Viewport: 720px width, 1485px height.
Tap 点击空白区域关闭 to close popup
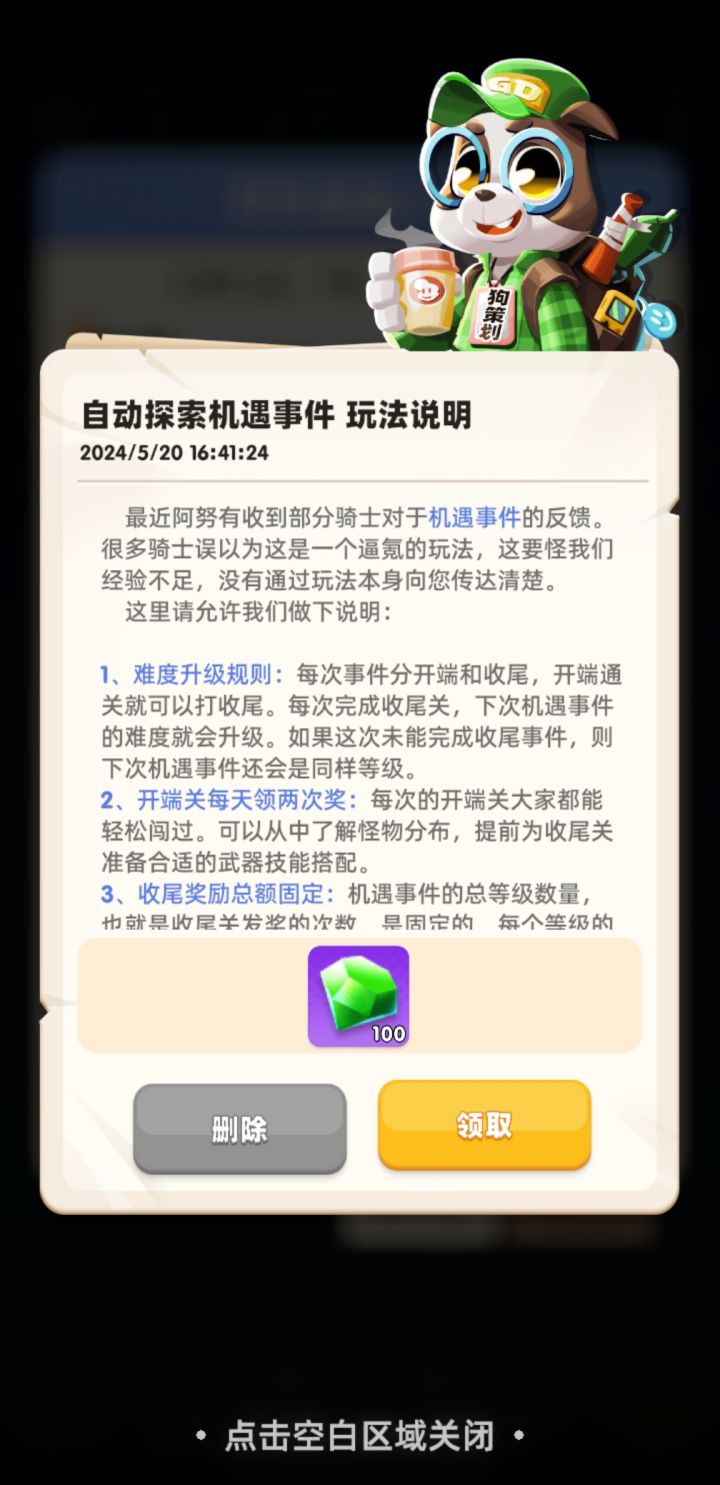pos(360,1433)
